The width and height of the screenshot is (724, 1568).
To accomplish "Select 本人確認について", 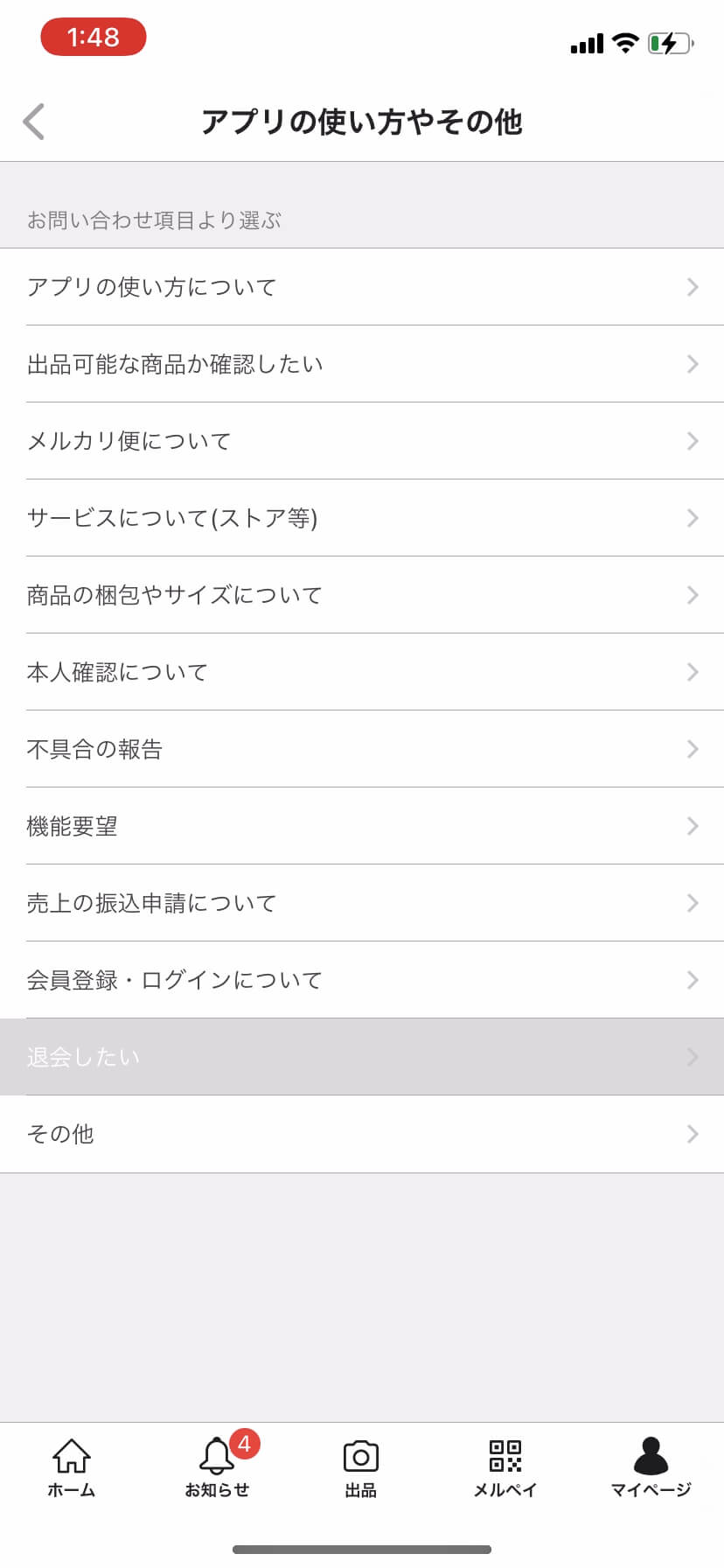I will pyautogui.click(x=362, y=672).
